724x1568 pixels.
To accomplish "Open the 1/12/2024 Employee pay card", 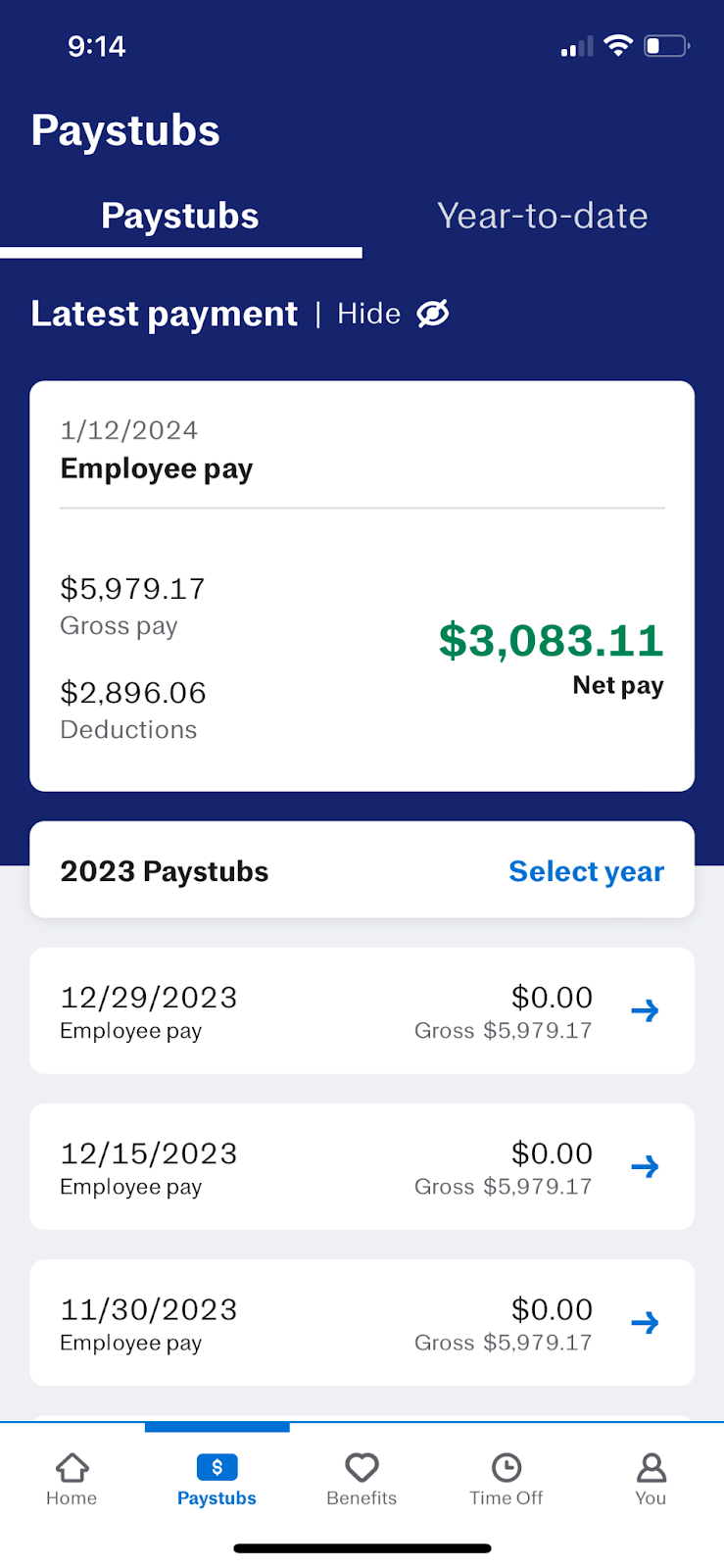I will tap(362, 586).
